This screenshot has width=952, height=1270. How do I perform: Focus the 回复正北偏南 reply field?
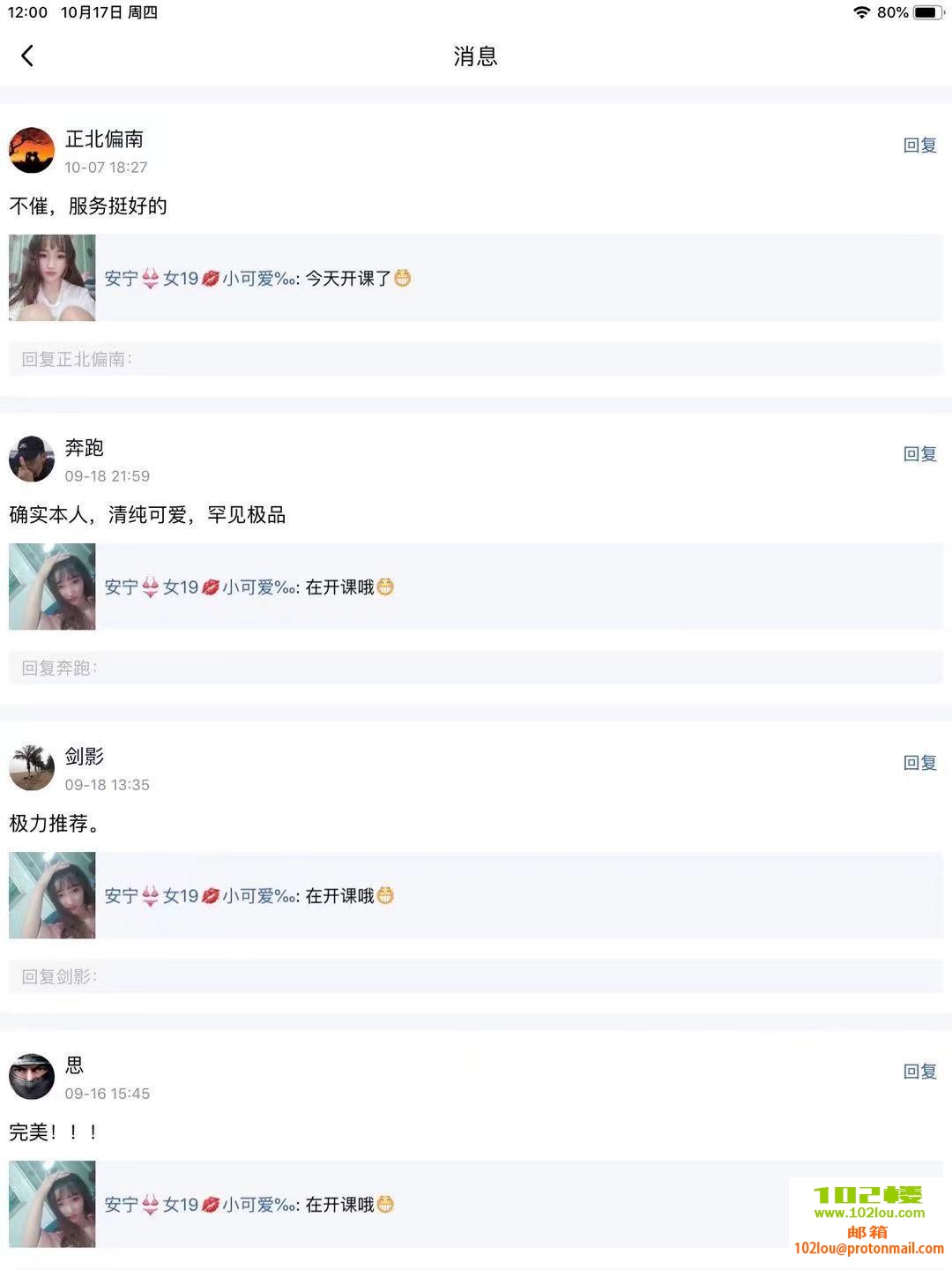click(x=476, y=359)
